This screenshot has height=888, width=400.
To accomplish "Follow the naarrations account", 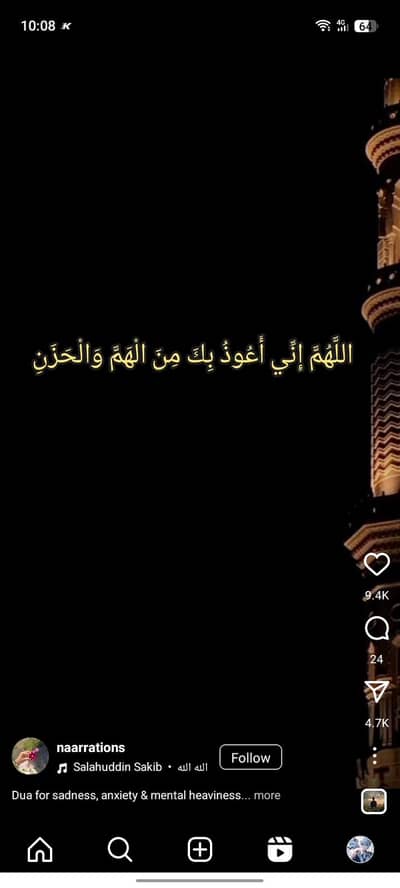I will pos(250,757).
